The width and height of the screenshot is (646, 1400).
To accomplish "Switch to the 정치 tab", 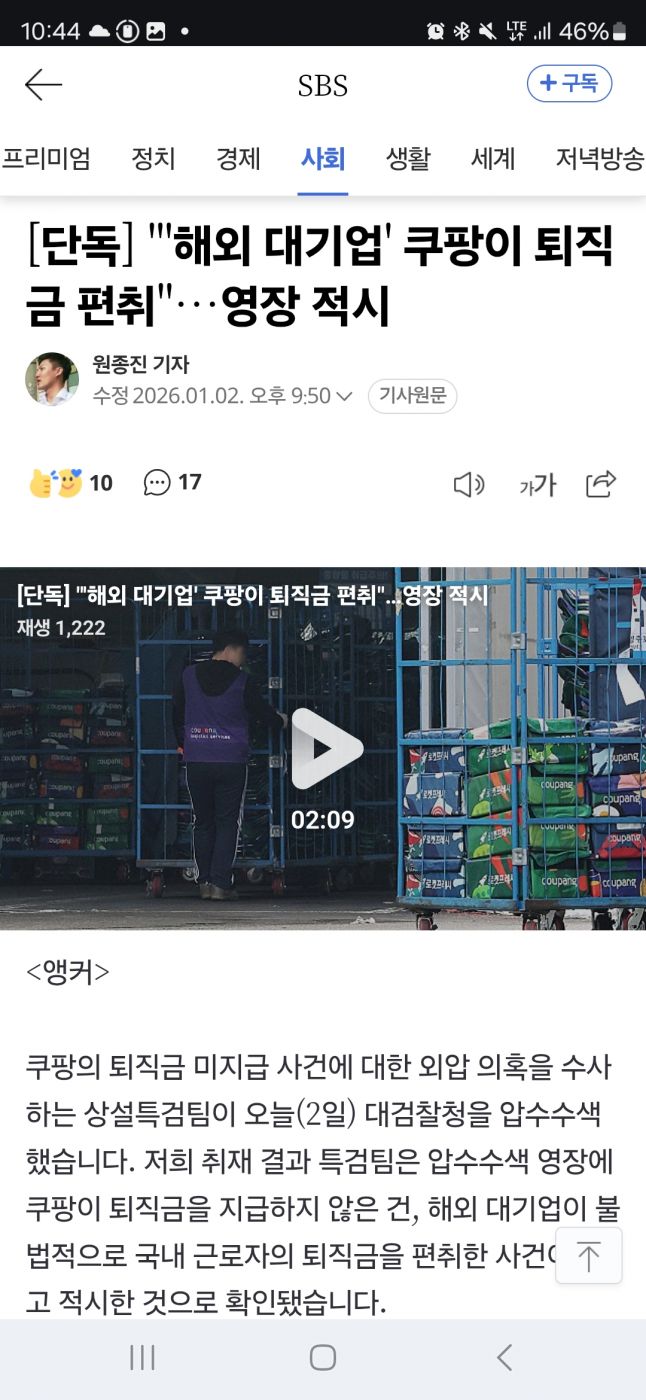I will coord(153,158).
